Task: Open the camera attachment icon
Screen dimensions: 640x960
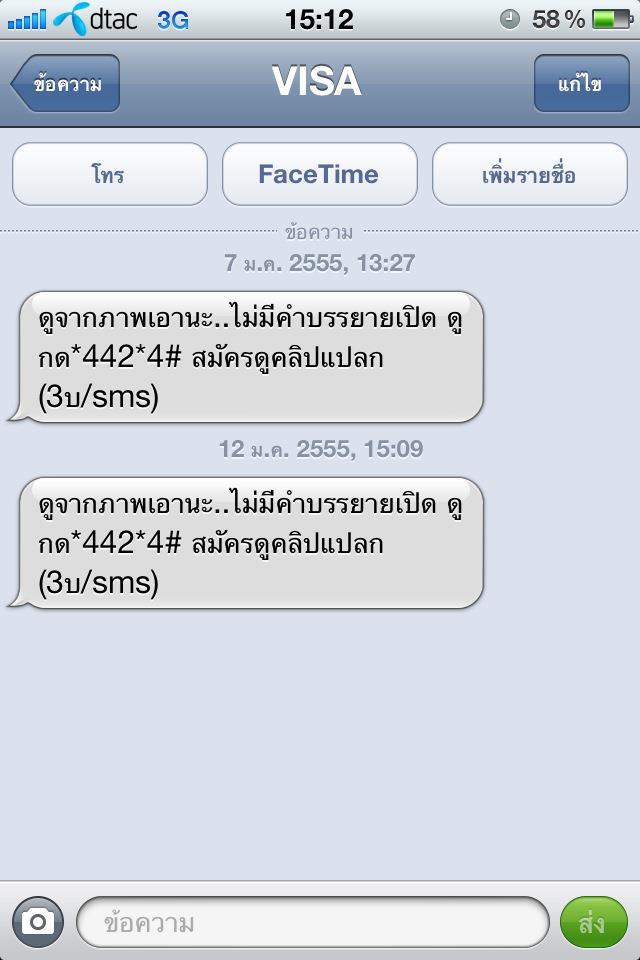Action: point(38,921)
